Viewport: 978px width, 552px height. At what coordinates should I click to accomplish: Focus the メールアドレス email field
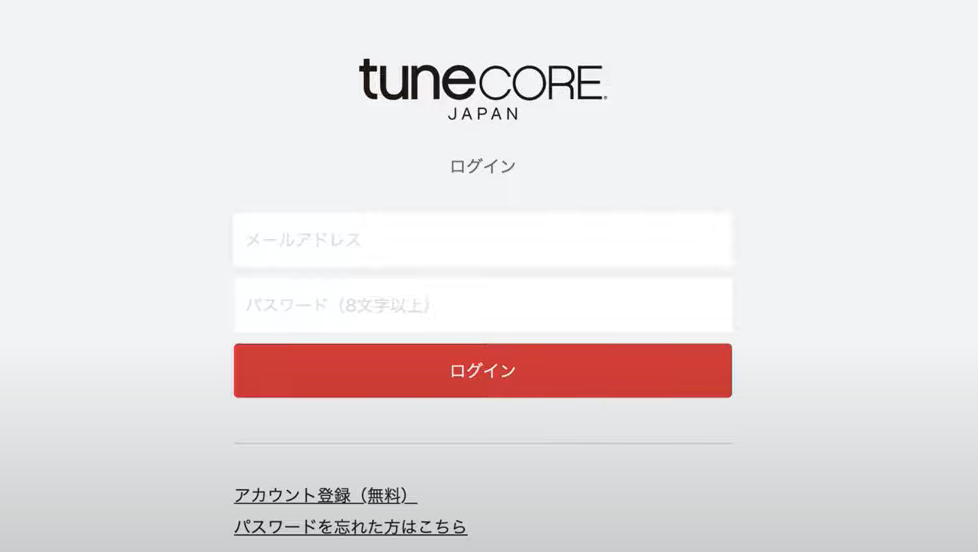click(482, 240)
